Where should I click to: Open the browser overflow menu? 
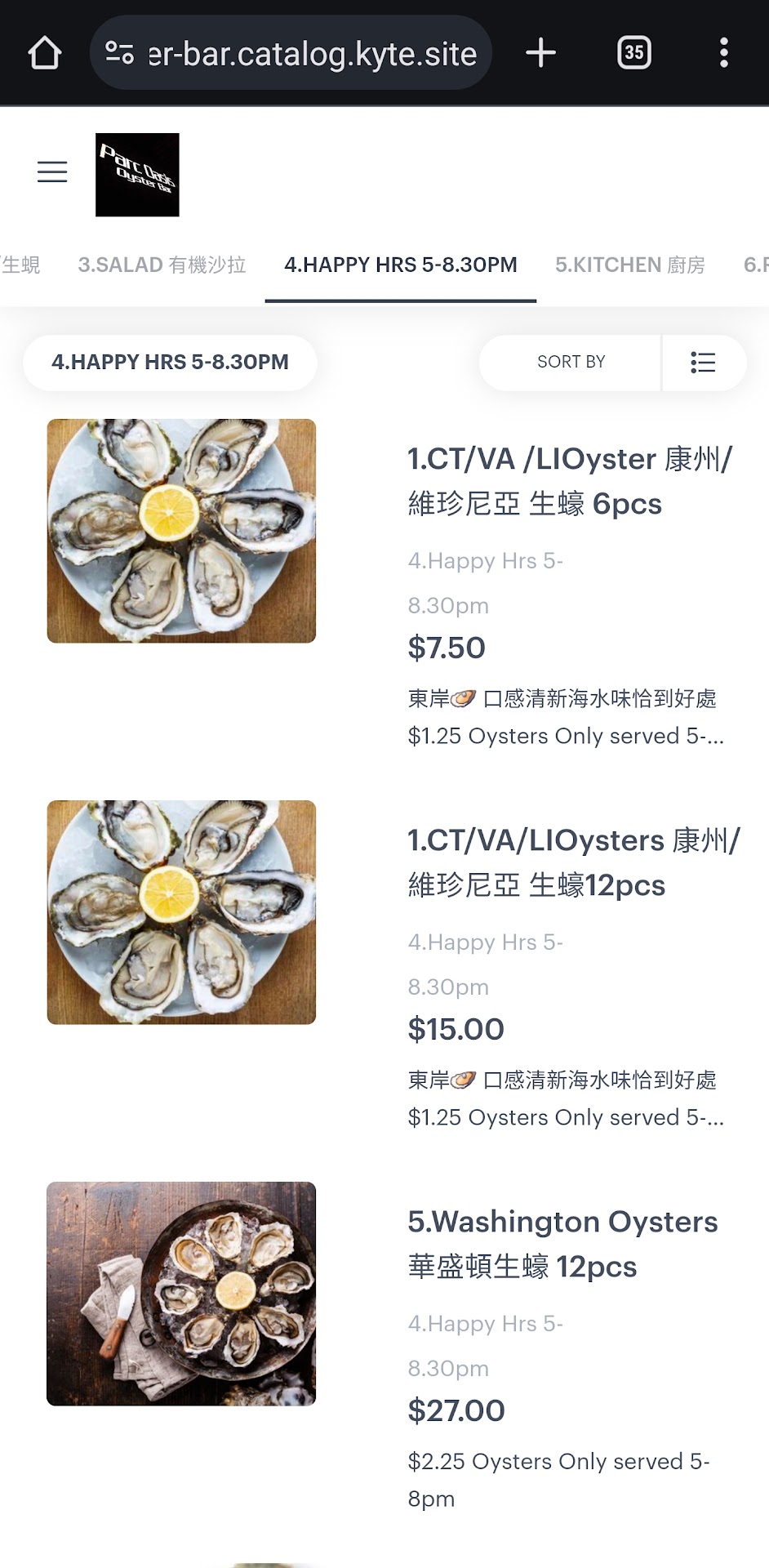coord(723,53)
